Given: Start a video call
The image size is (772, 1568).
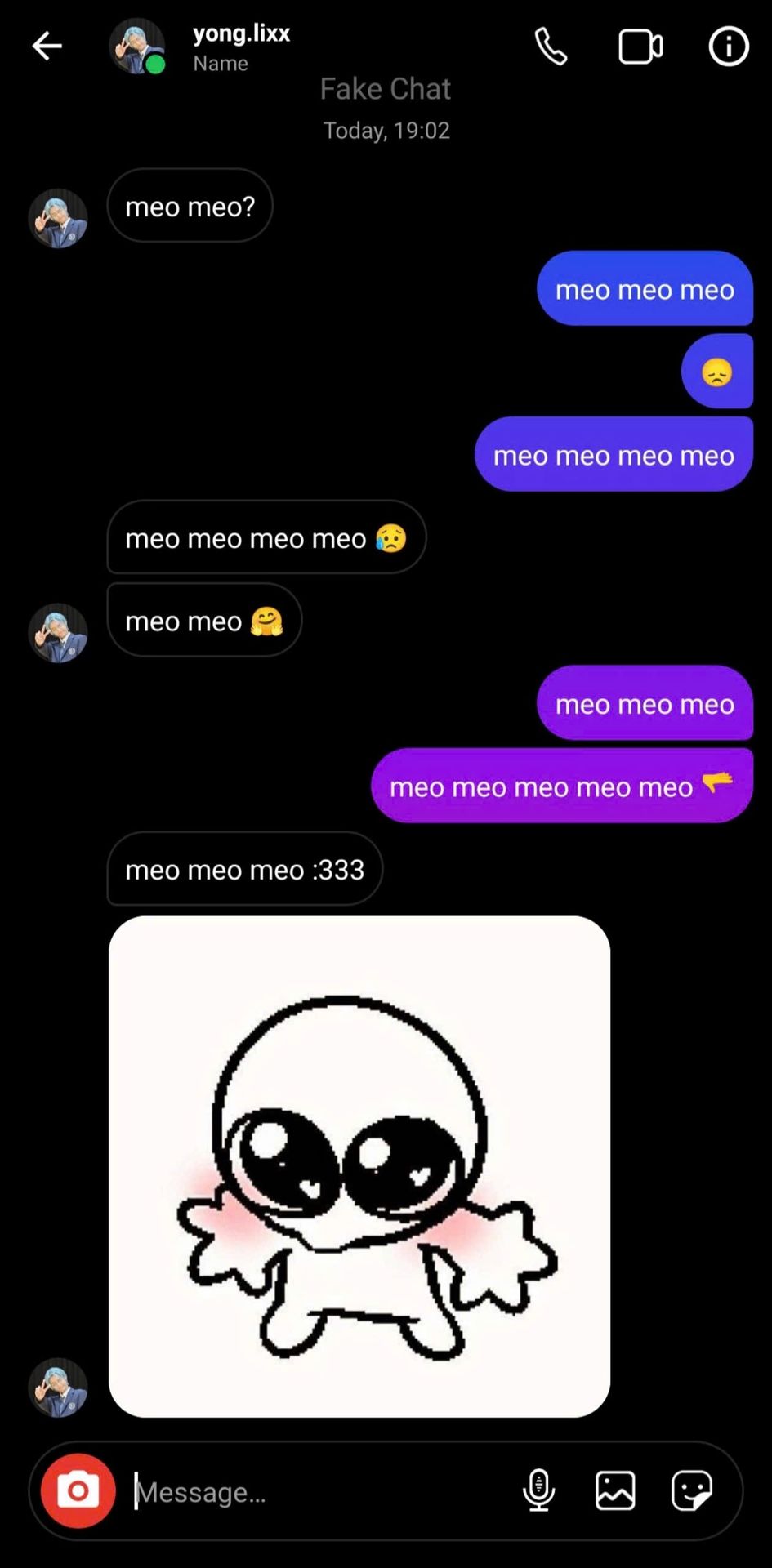Looking at the screenshot, I should (640, 47).
